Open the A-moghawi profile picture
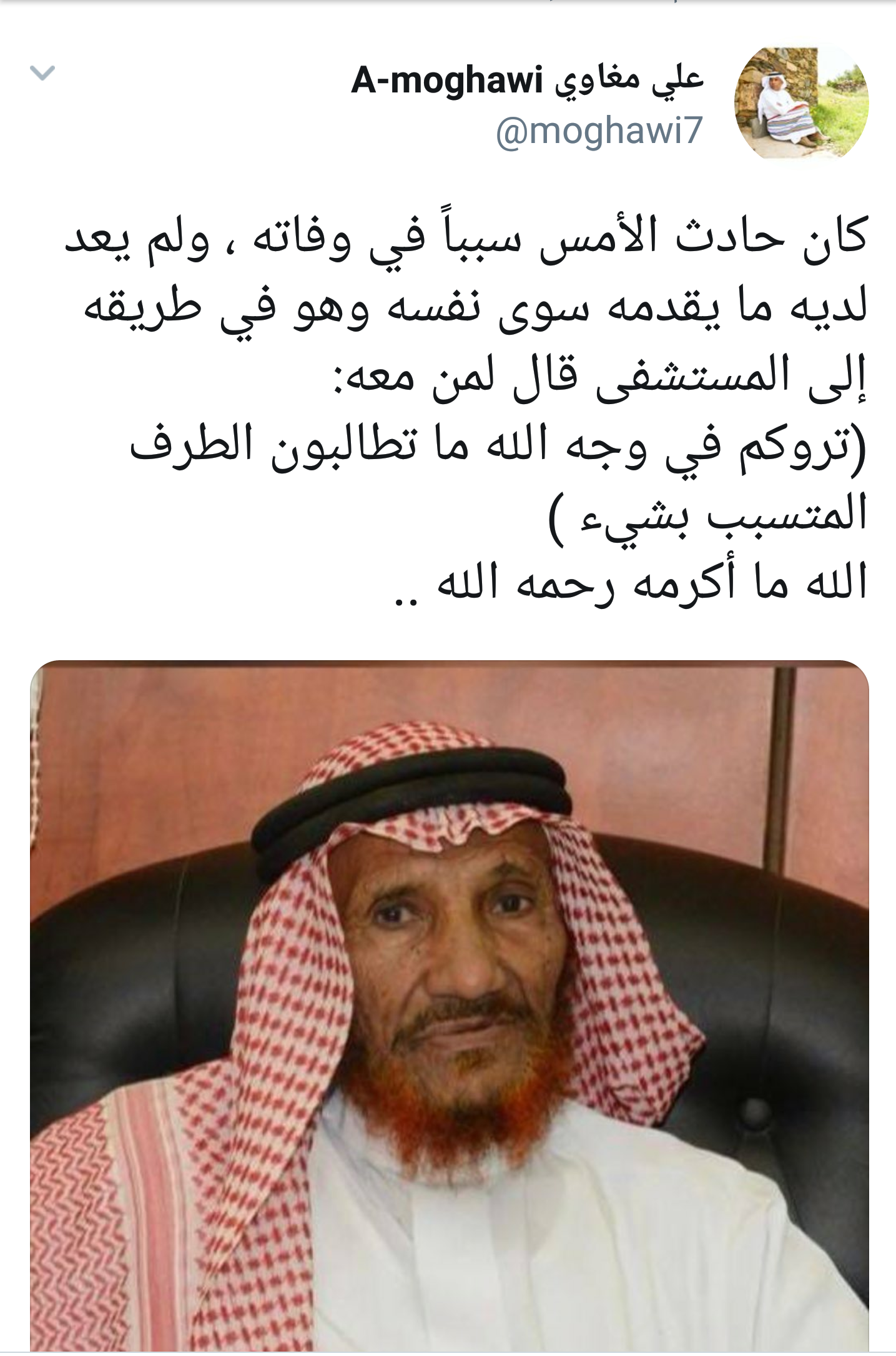The width and height of the screenshot is (896, 1356). click(801, 103)
